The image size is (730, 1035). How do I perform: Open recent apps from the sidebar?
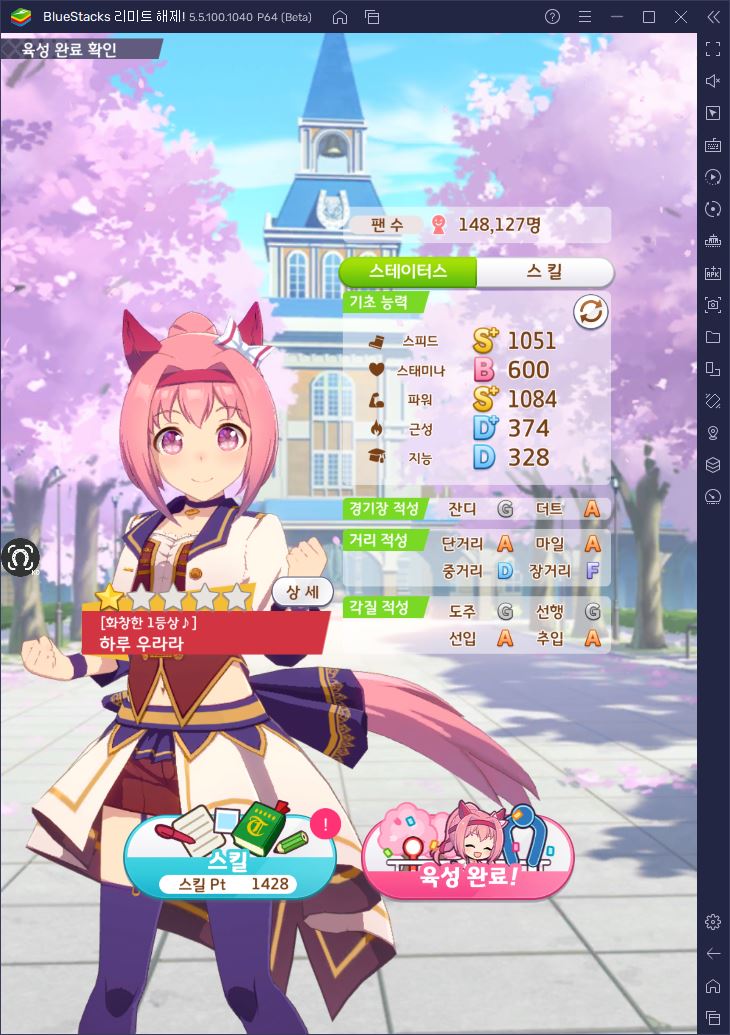click(713, 1017)
